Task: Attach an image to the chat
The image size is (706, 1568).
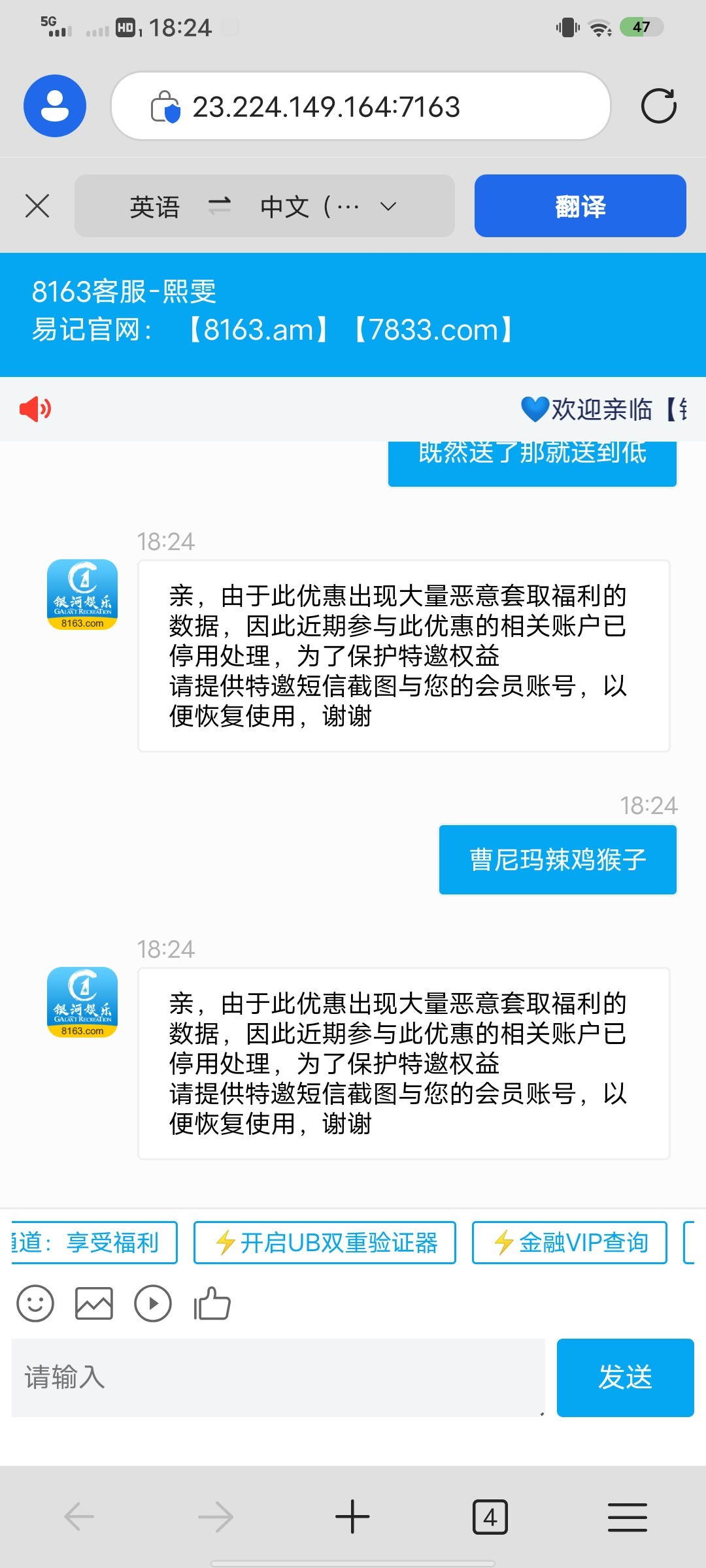Action: click(x=94, y=1303)
